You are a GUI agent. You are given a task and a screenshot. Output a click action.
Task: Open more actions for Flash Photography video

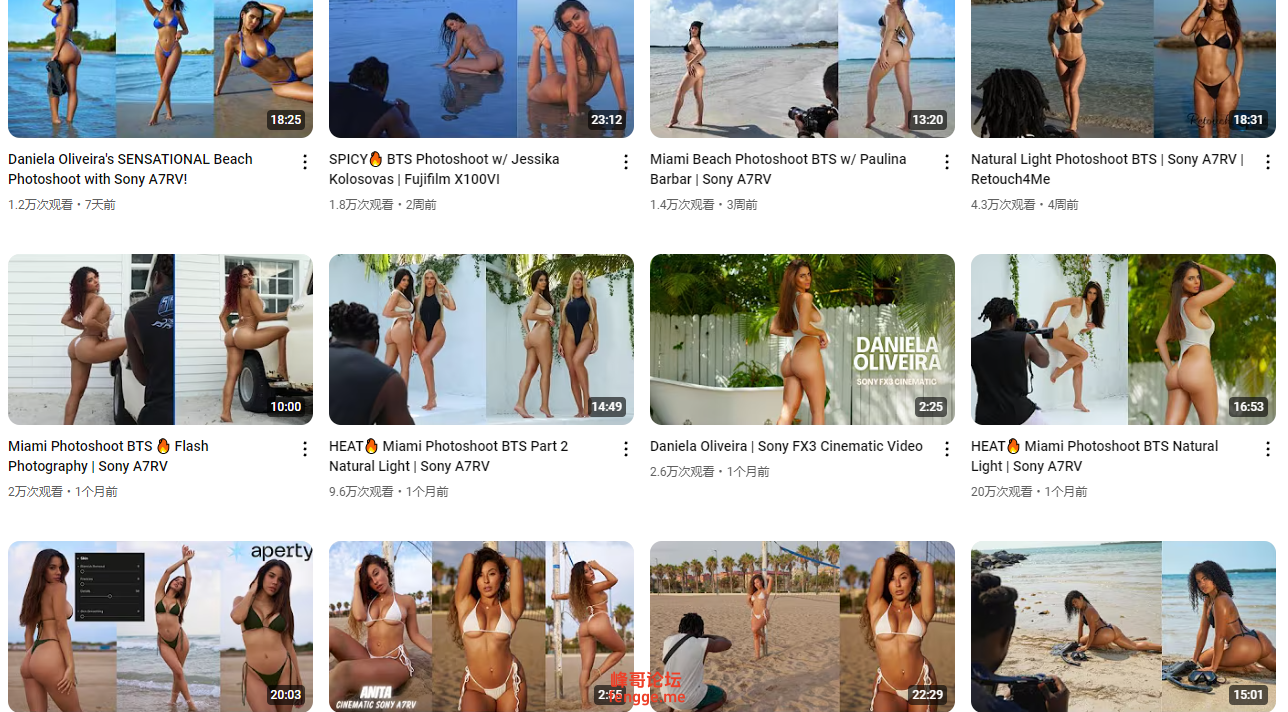tap(305, 449)
